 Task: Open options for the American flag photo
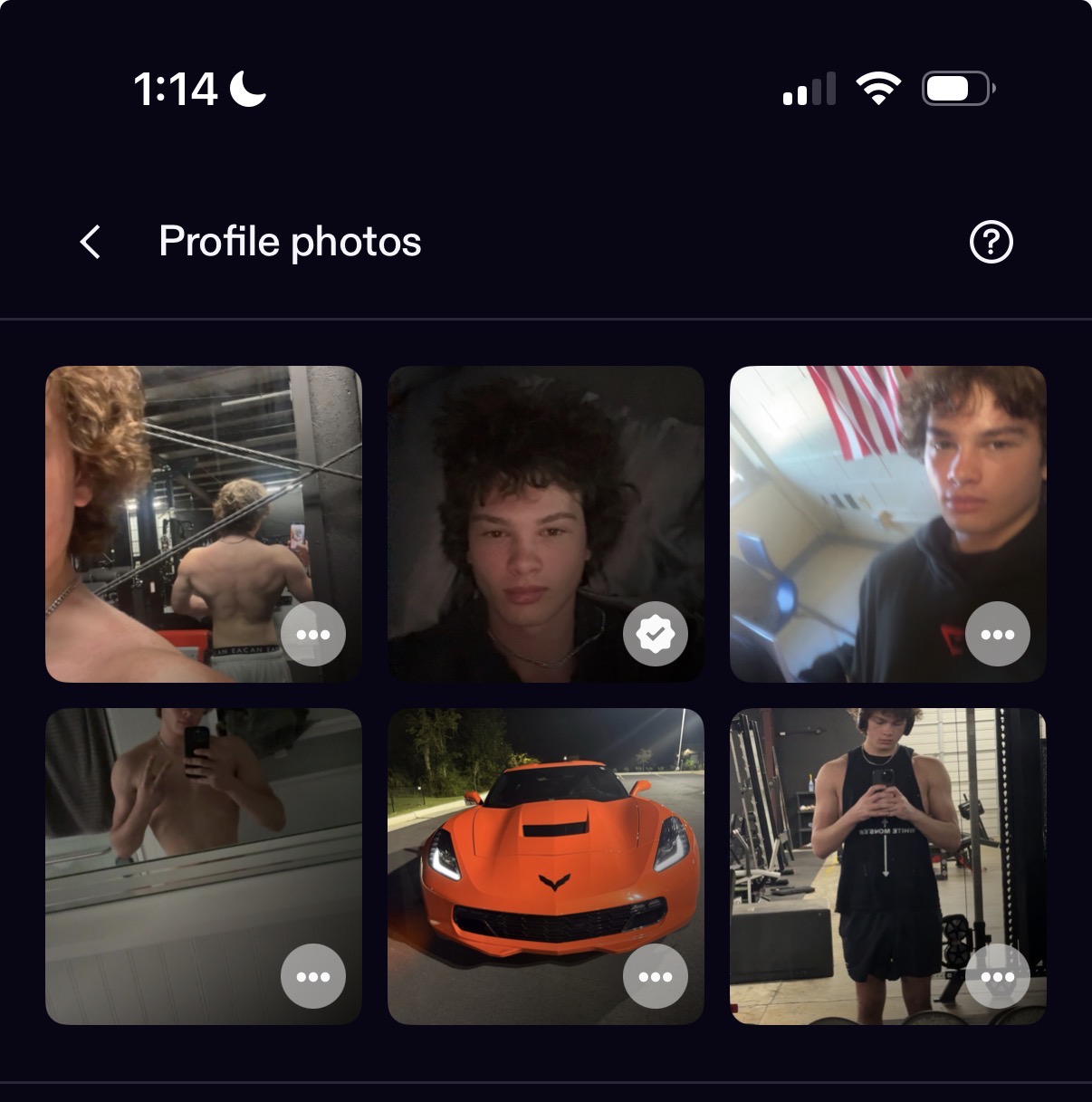coord(997,634)
